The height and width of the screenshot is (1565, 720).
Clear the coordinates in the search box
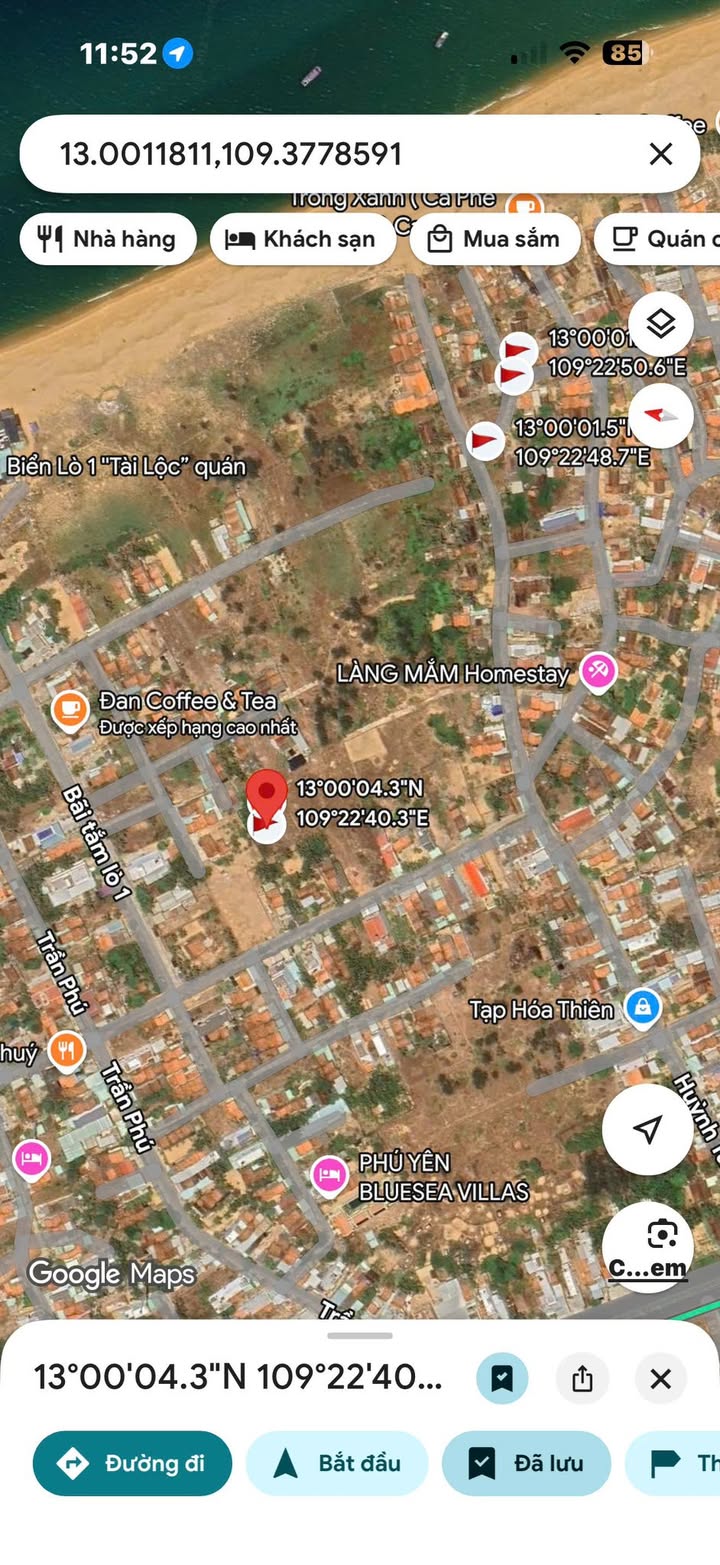coord(660,154)
